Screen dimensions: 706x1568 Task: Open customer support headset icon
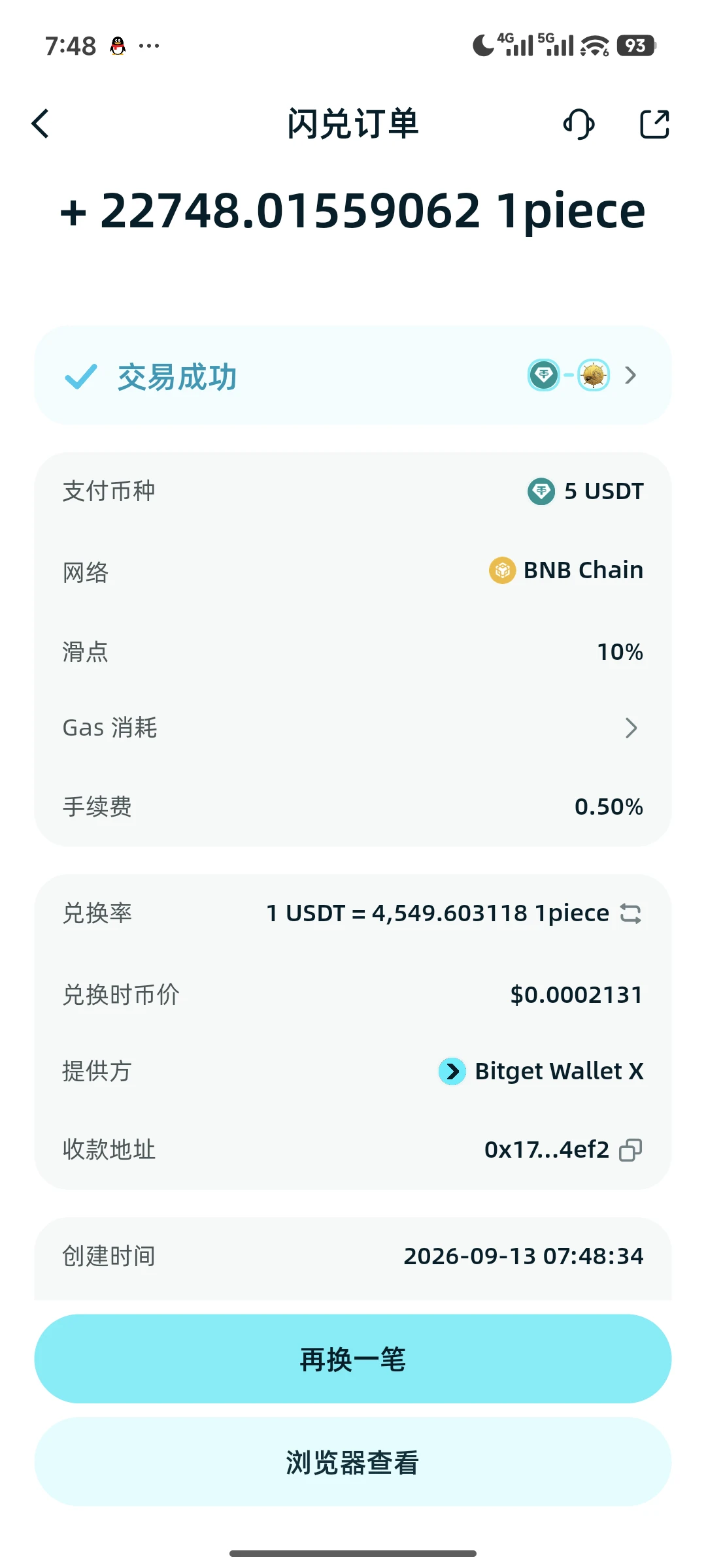[579, 123]
